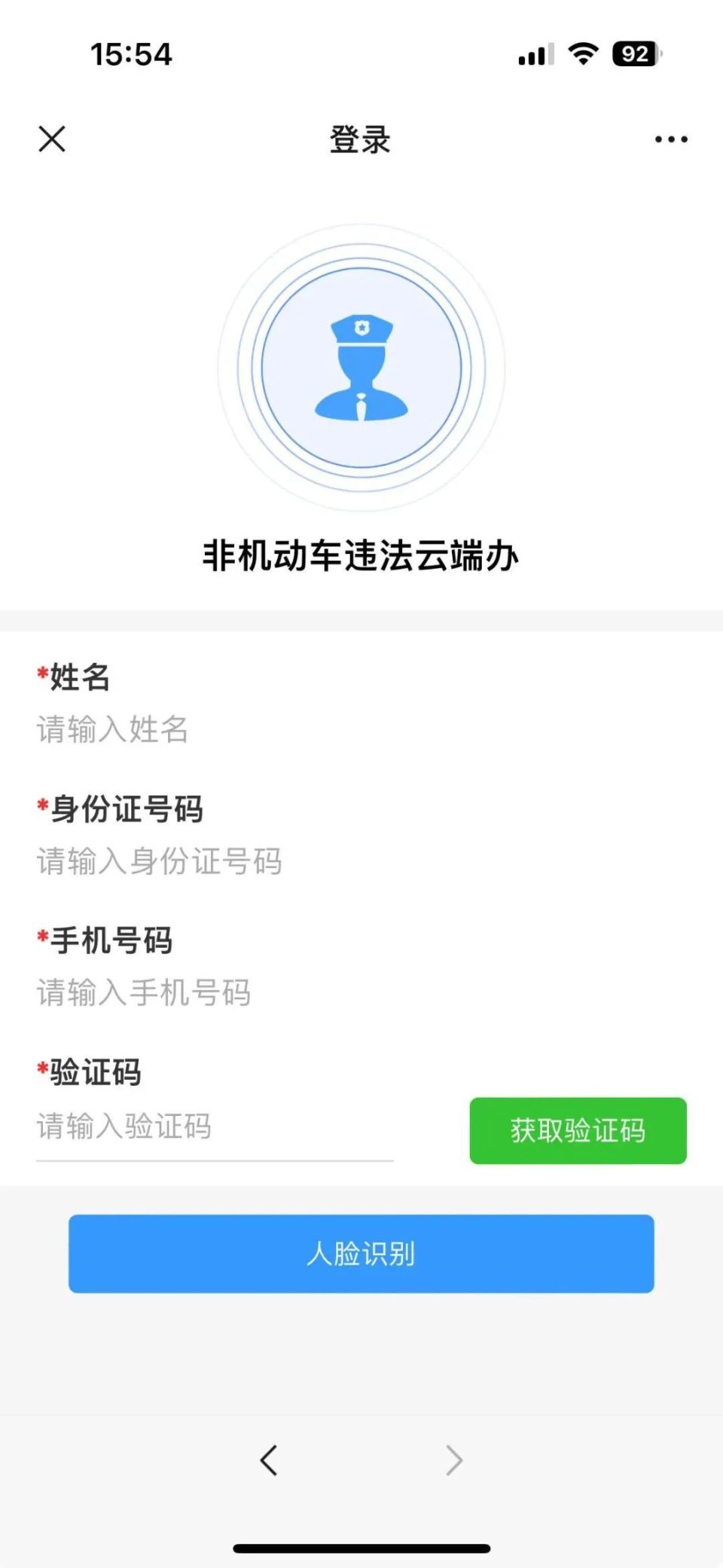Viewport: 723px width, 1568px height.
Task: Select the 登录 title text
Action: coord(361,139)
